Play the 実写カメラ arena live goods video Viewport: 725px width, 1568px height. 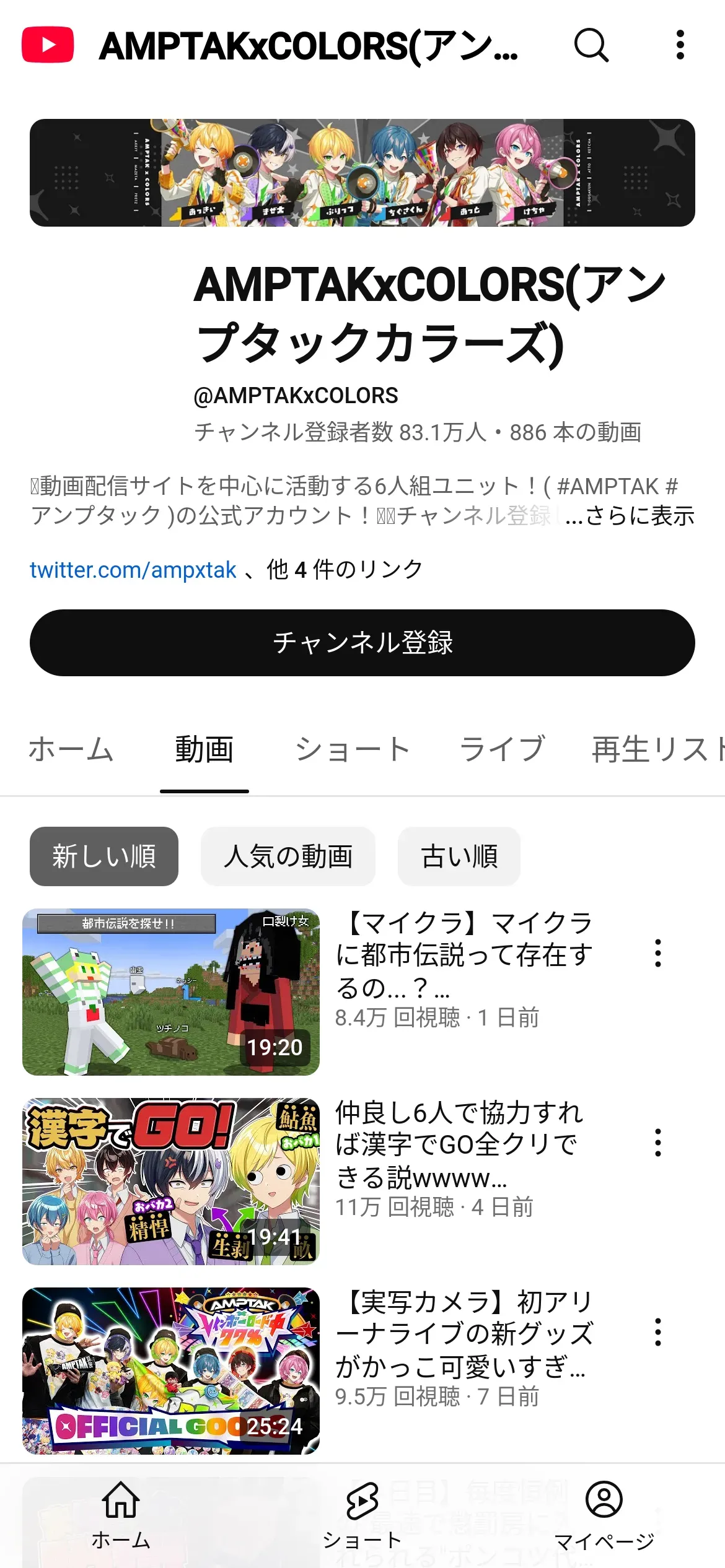tap(171, 1371)
